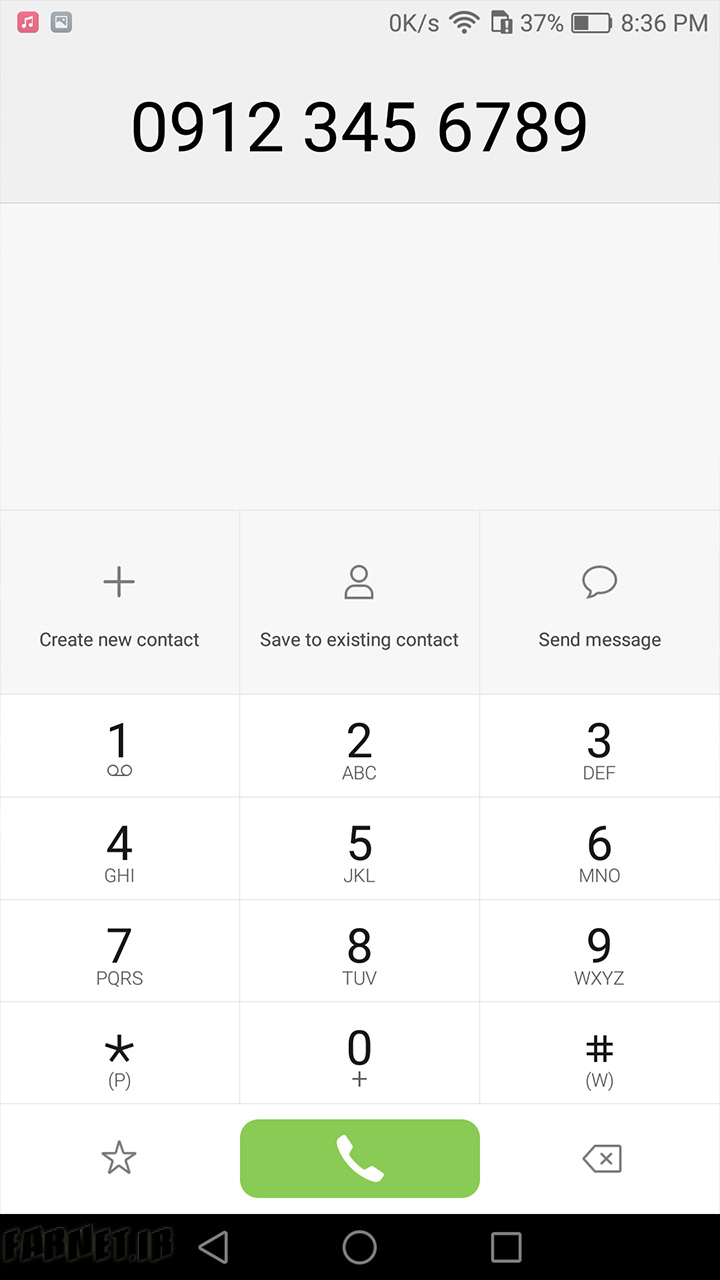
Task: Tap the asterisk key
Action: [x=119, y=1054]
